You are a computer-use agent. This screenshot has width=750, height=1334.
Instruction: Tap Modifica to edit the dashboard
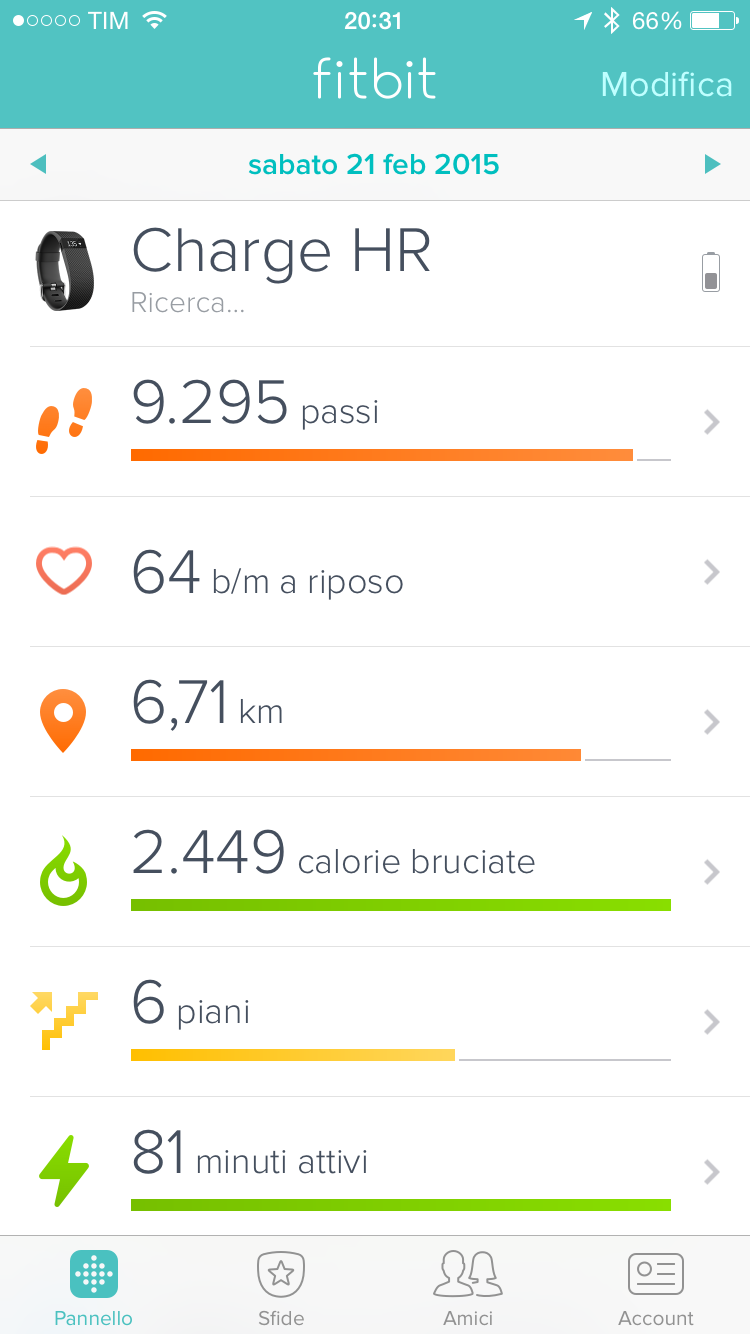tap(666, 84)
